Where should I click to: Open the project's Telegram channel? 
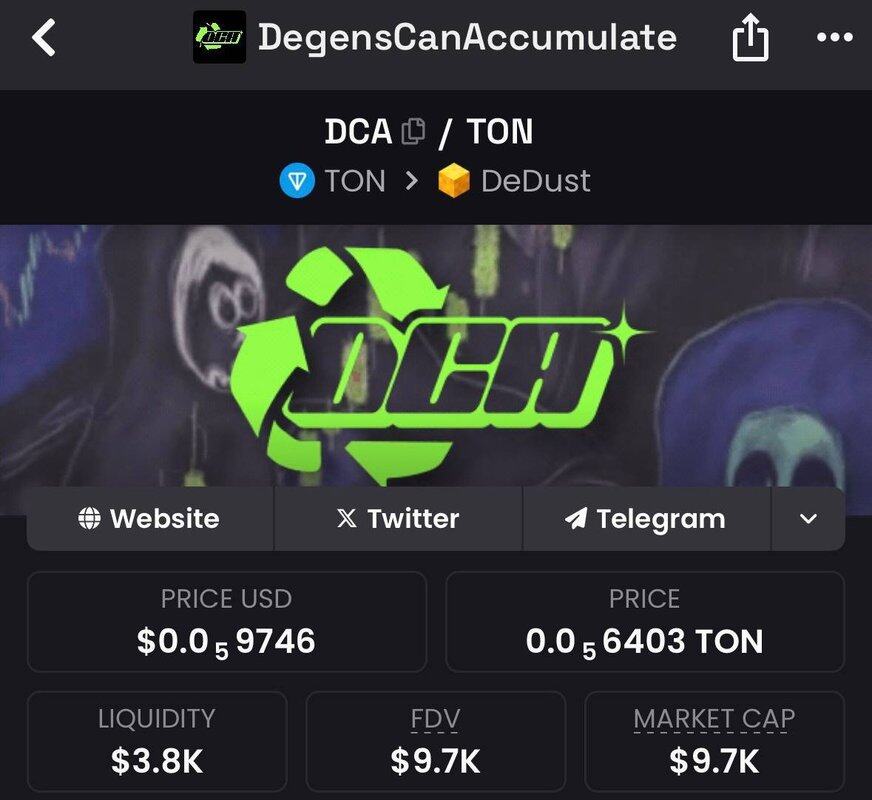tap(646, 519)
